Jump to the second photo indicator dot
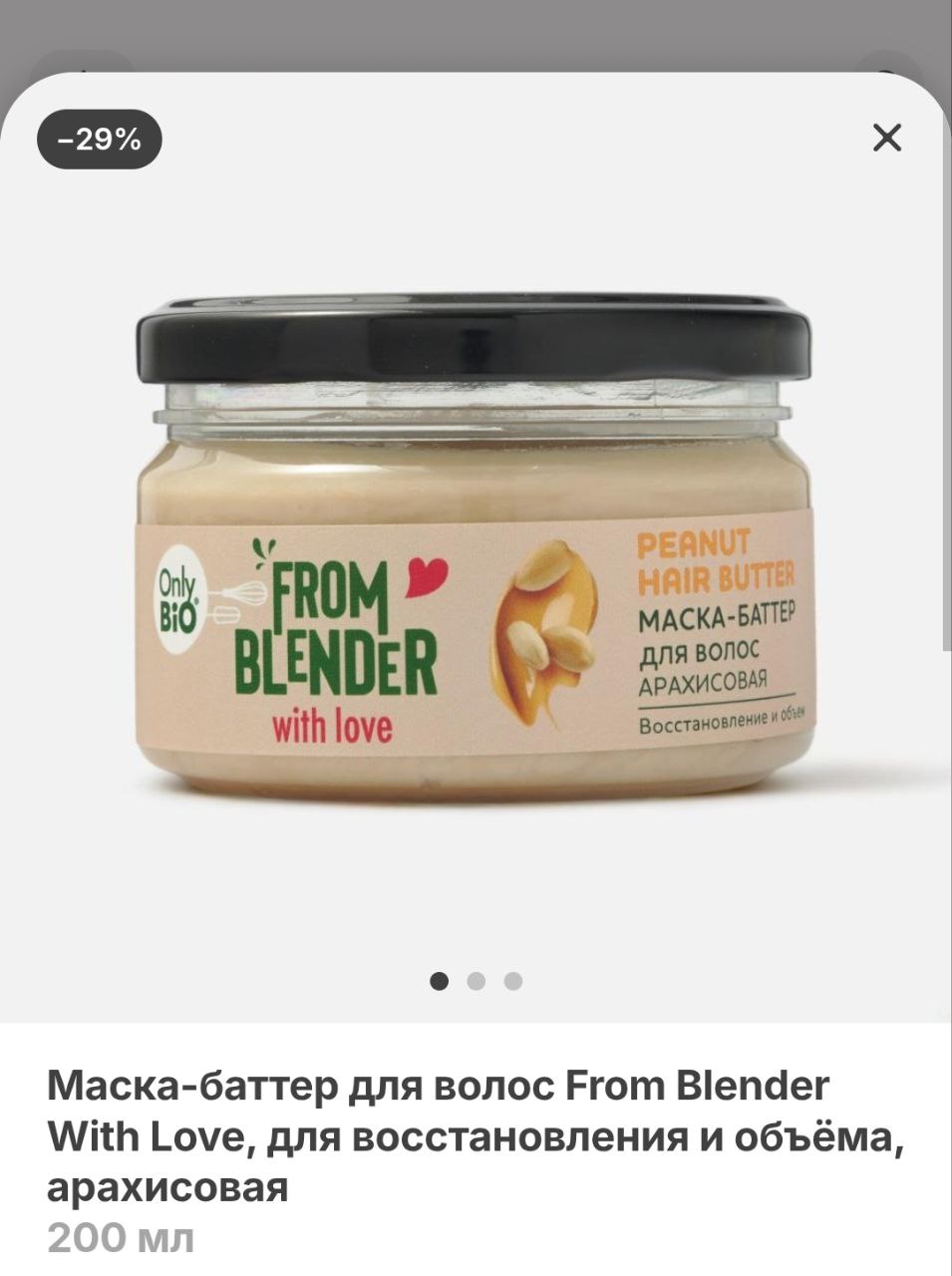The height and width of the screenshot is (1276, 952). click(476, 981)
